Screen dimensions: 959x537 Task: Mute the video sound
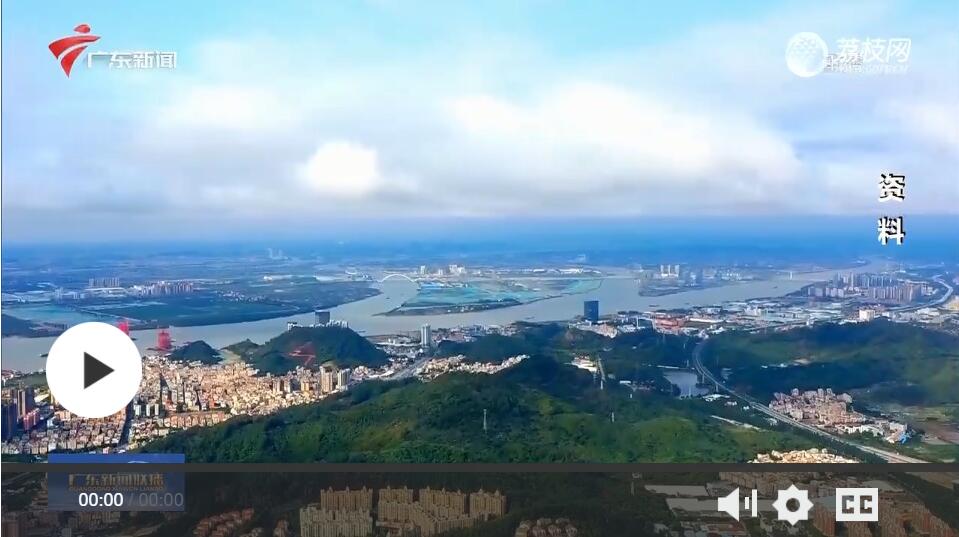[737, 504]
